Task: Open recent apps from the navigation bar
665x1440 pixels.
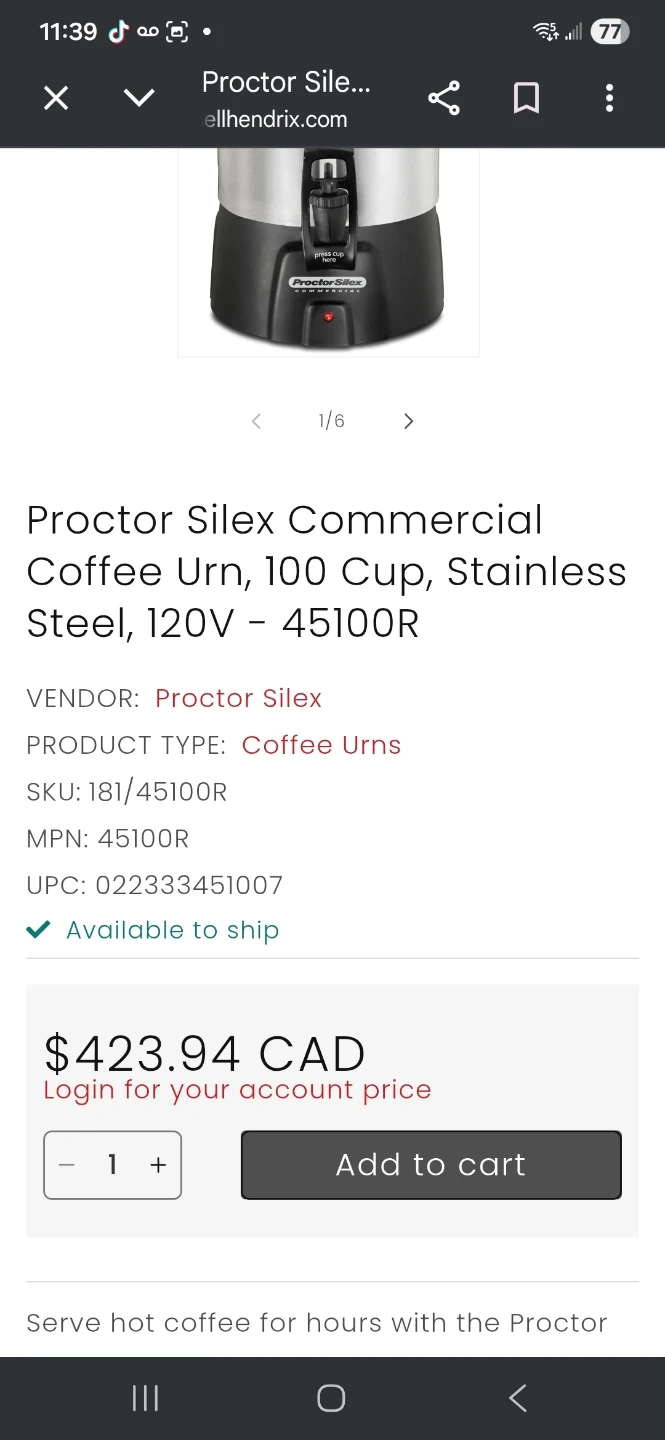Action: coord(145,1398)
